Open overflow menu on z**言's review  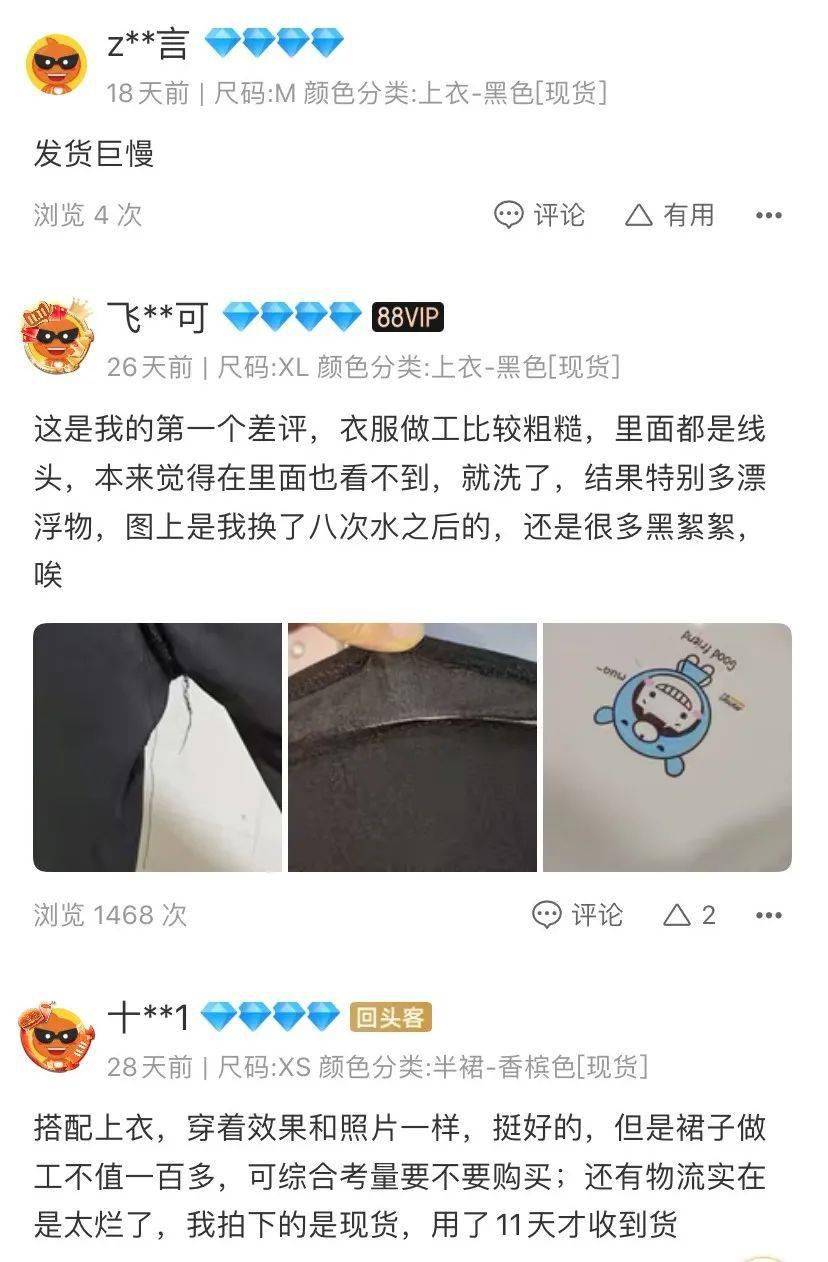[768, 215]
